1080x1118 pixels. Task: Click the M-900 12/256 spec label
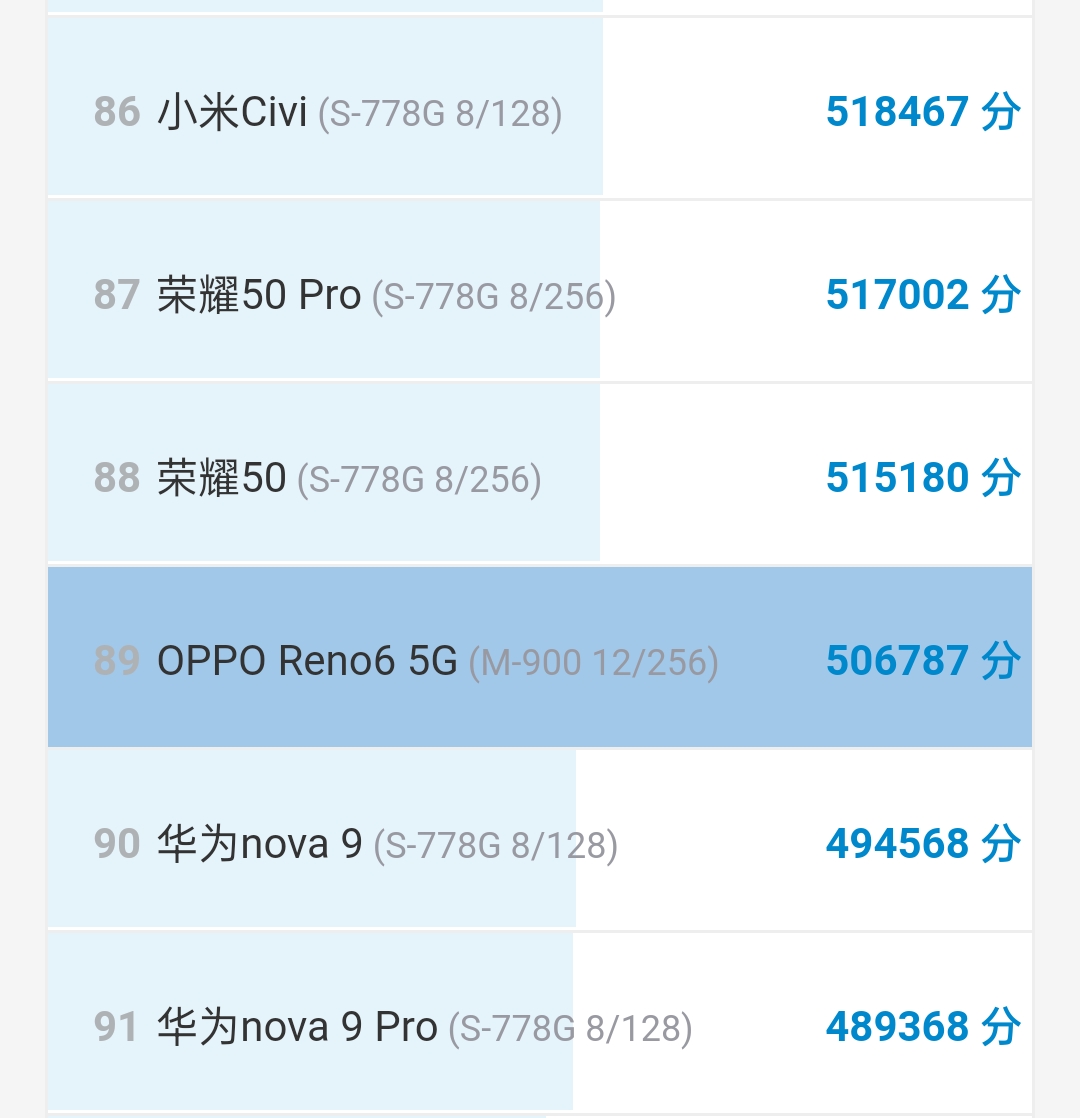(x=597, y=661)
